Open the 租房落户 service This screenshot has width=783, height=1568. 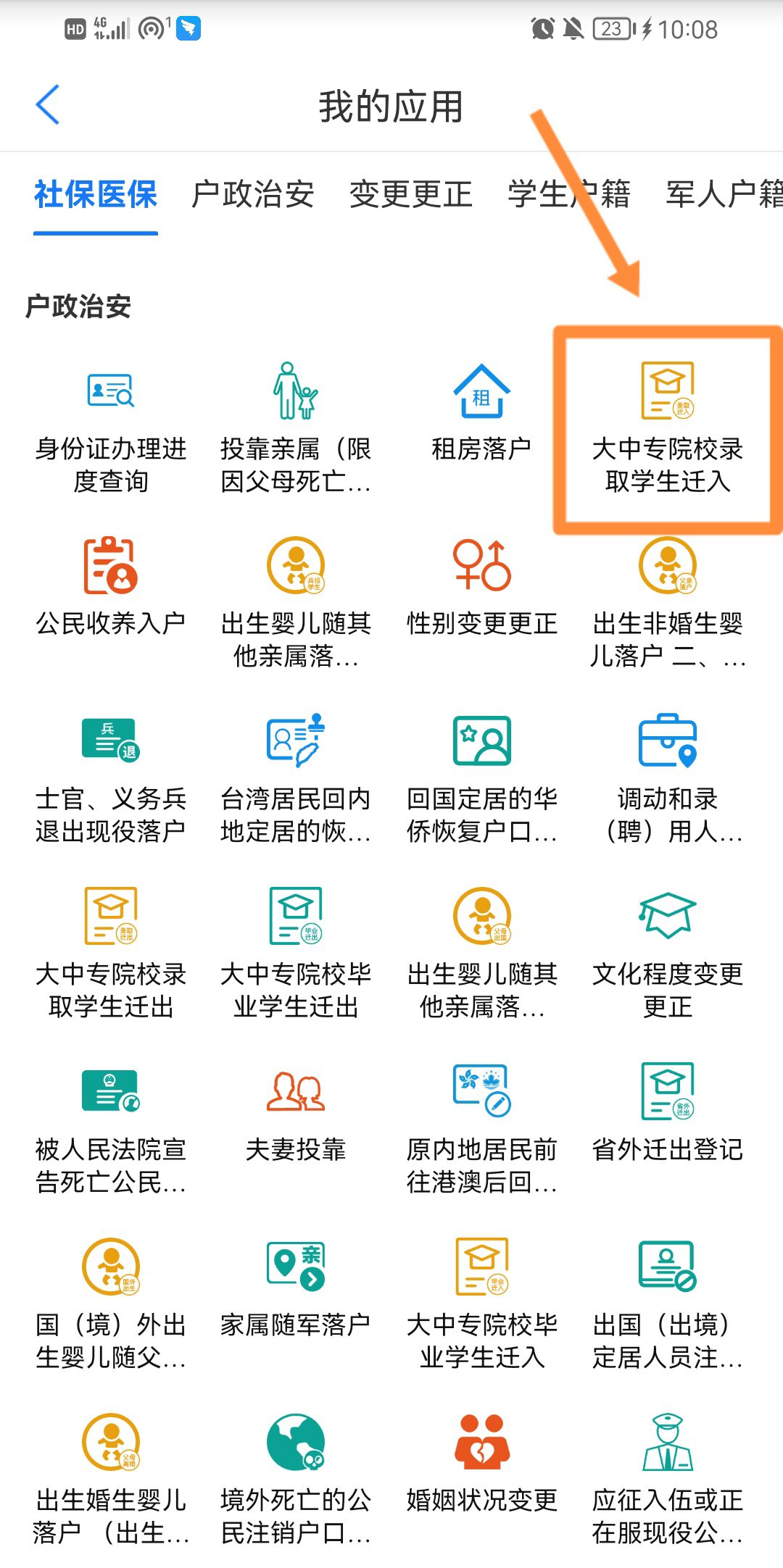(481, 413)
